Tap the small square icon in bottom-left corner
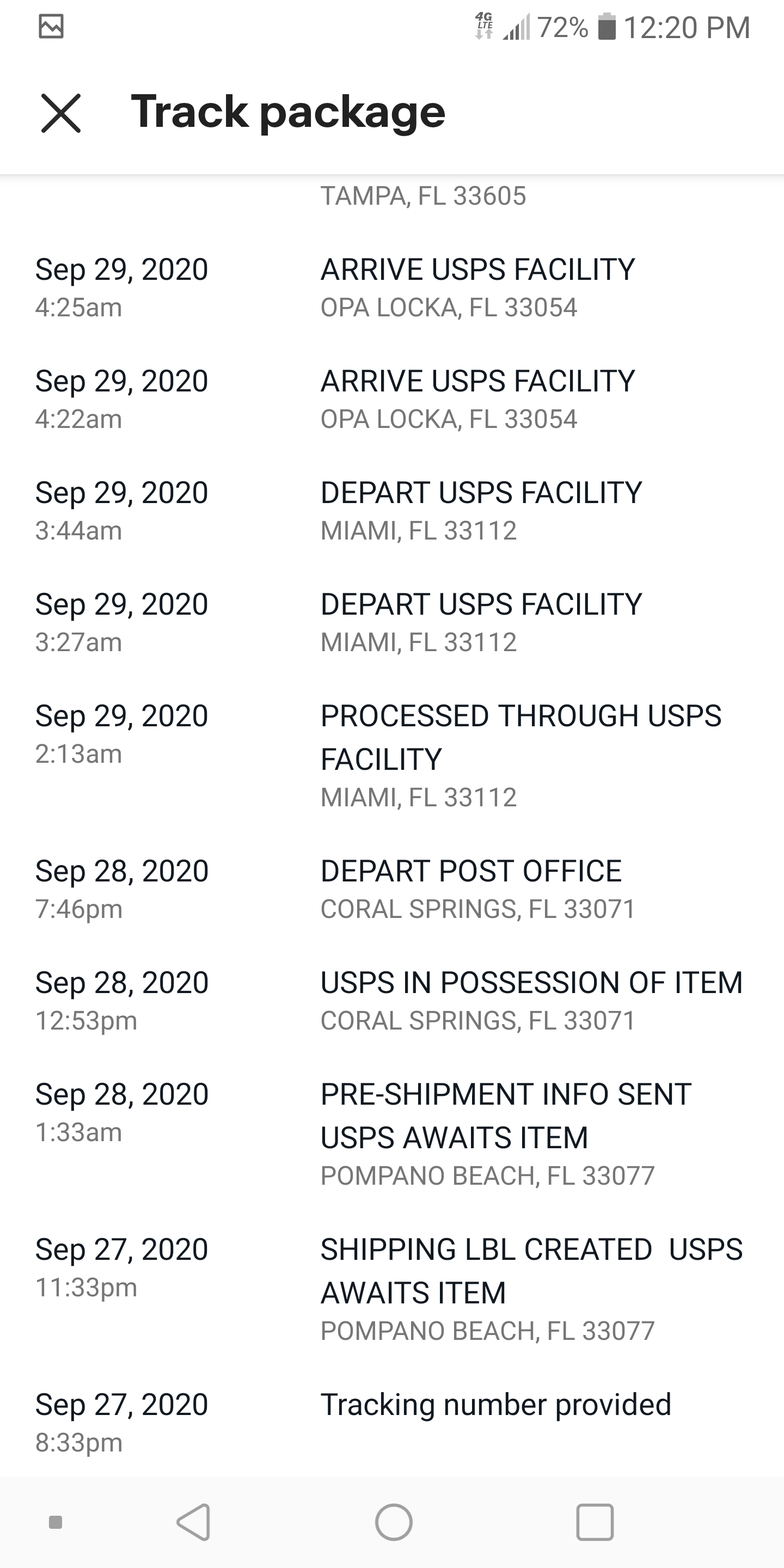The height and width of the screenshot is (1568, 784). point(56,1523)
